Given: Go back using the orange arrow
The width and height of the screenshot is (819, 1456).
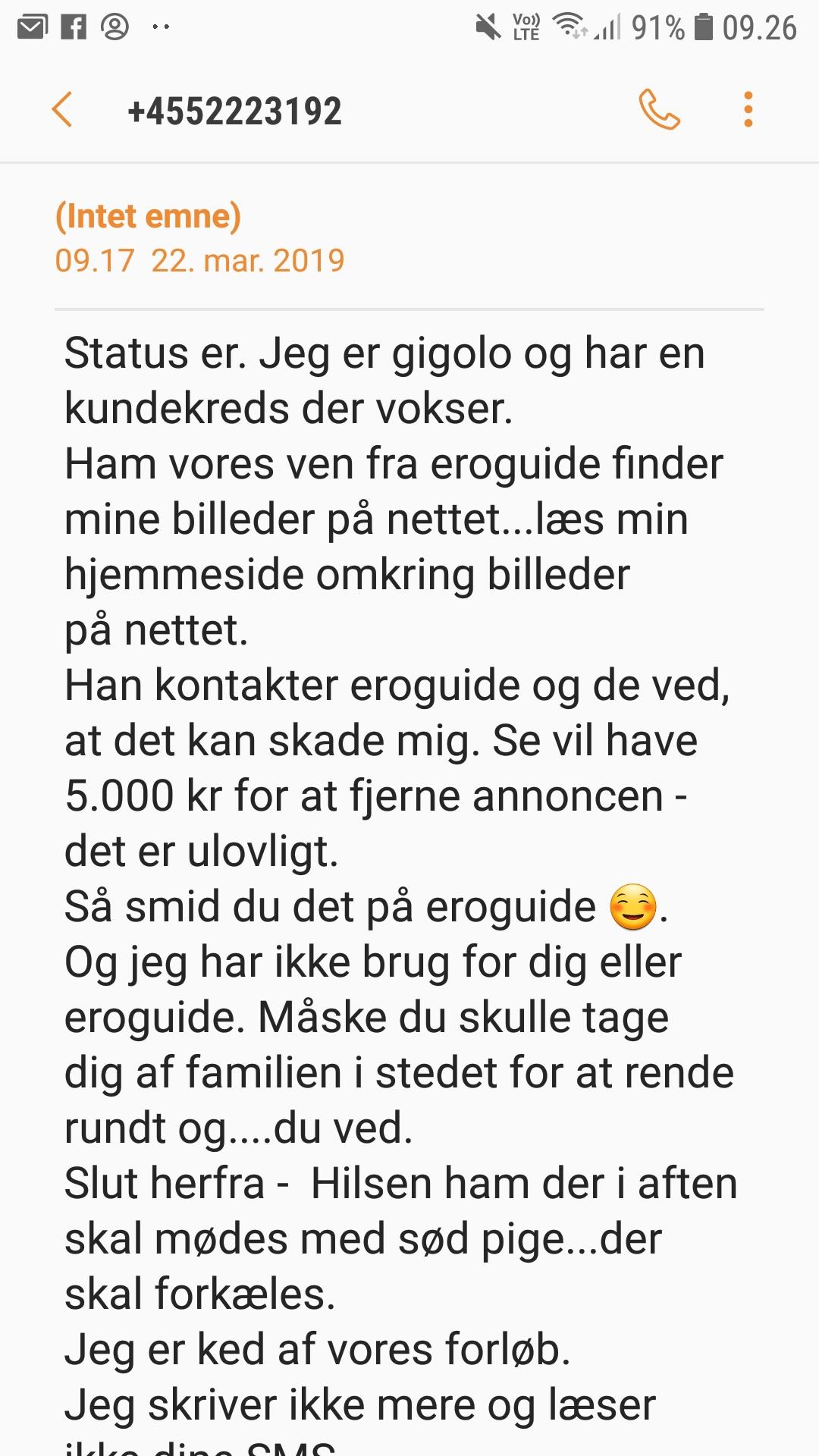Looking at the screenshot, I should [x=62, y=110].
